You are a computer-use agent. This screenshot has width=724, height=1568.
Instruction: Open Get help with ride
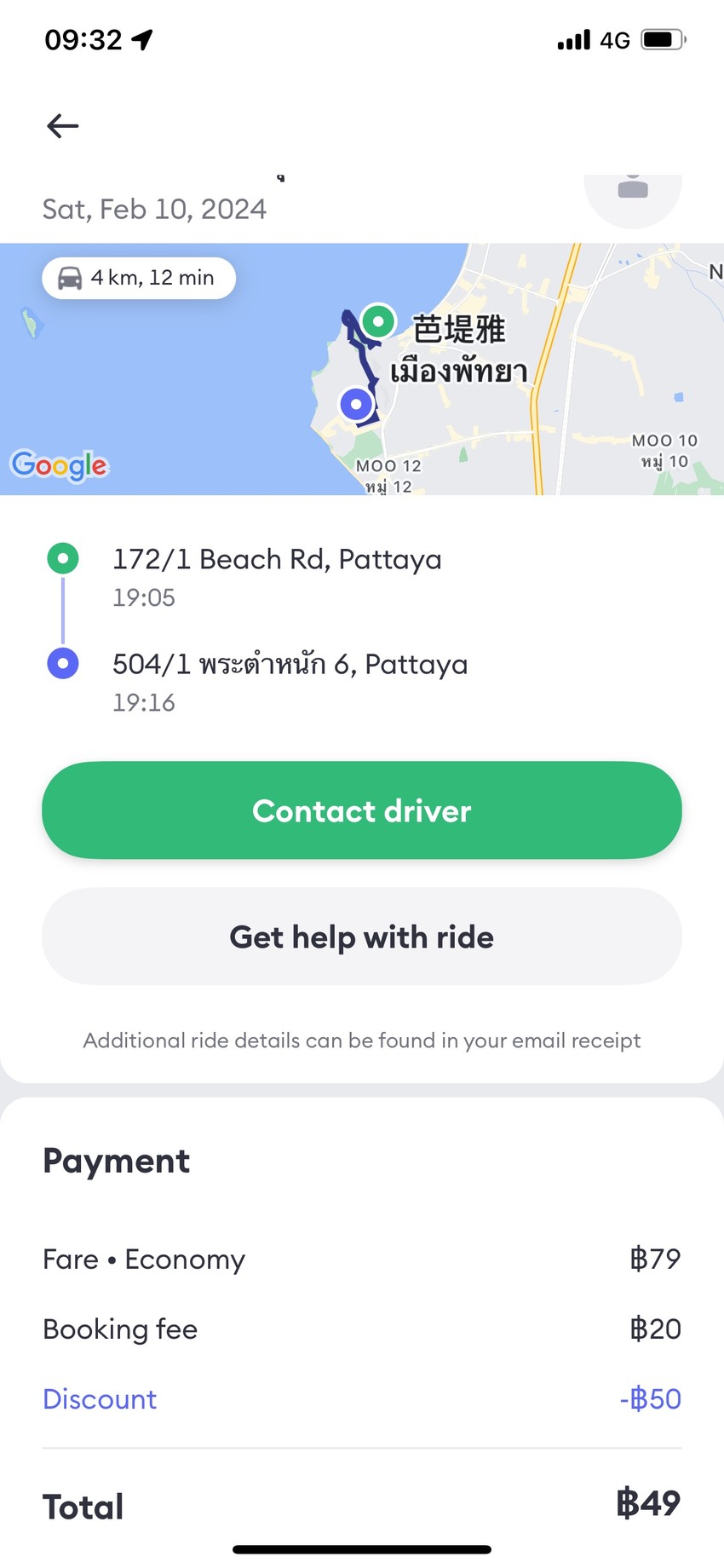[362, 937]
